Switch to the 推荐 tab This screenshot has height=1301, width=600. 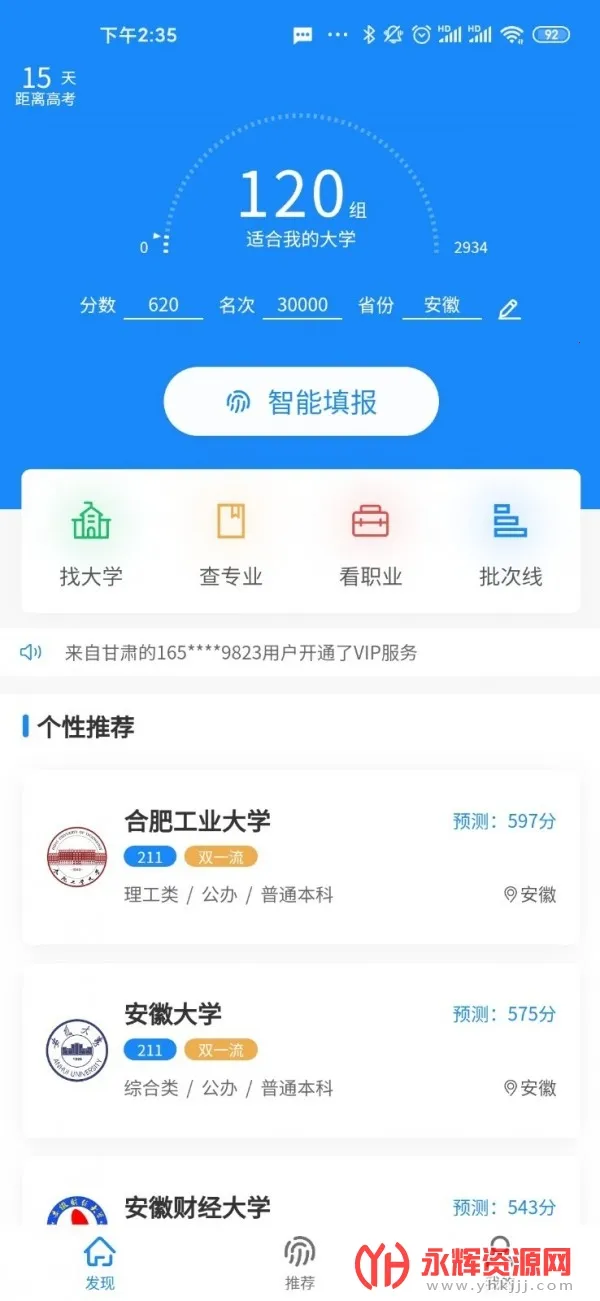pos(300,1262)
